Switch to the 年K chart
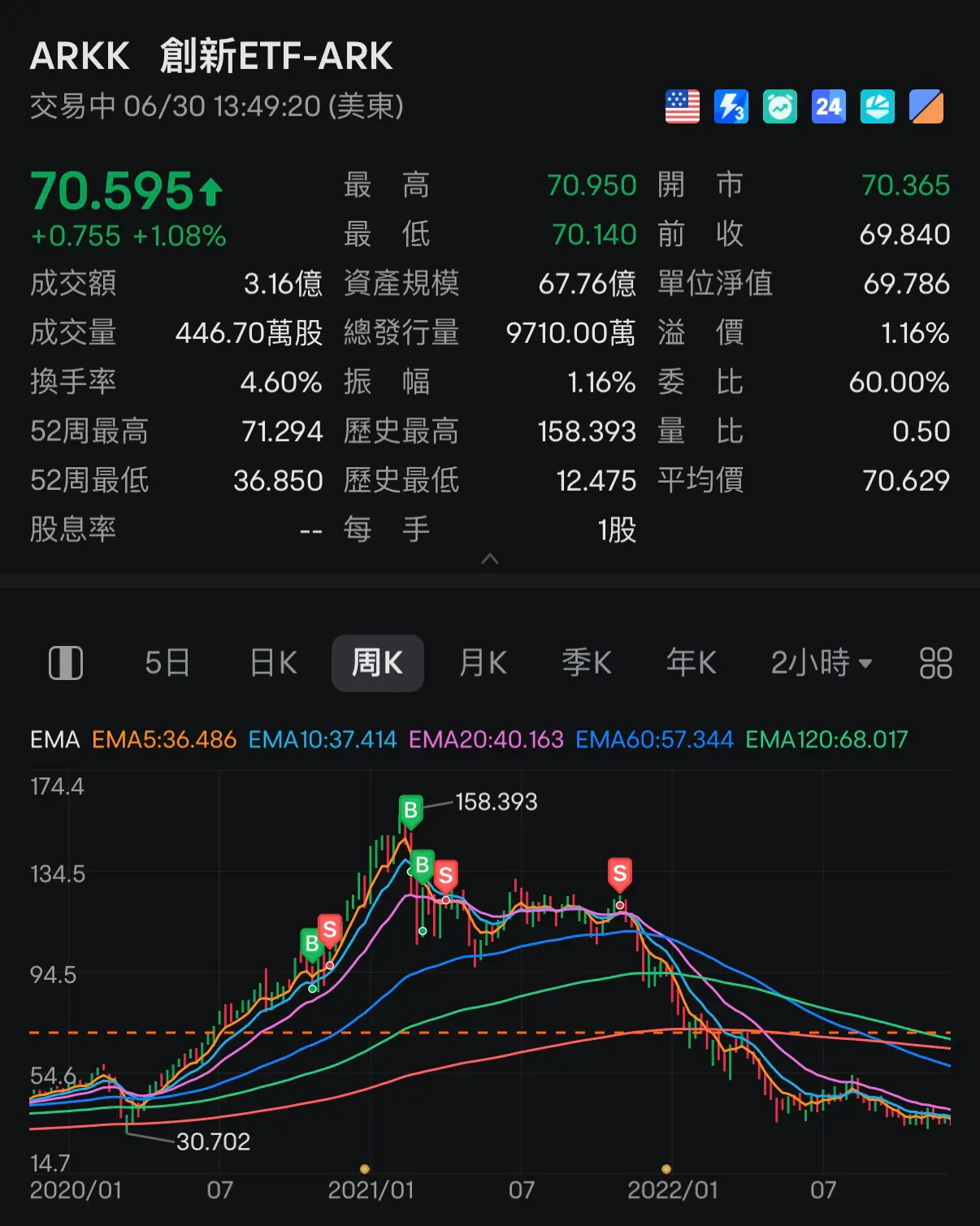980x1226 pixels. (x=692, y=663)
